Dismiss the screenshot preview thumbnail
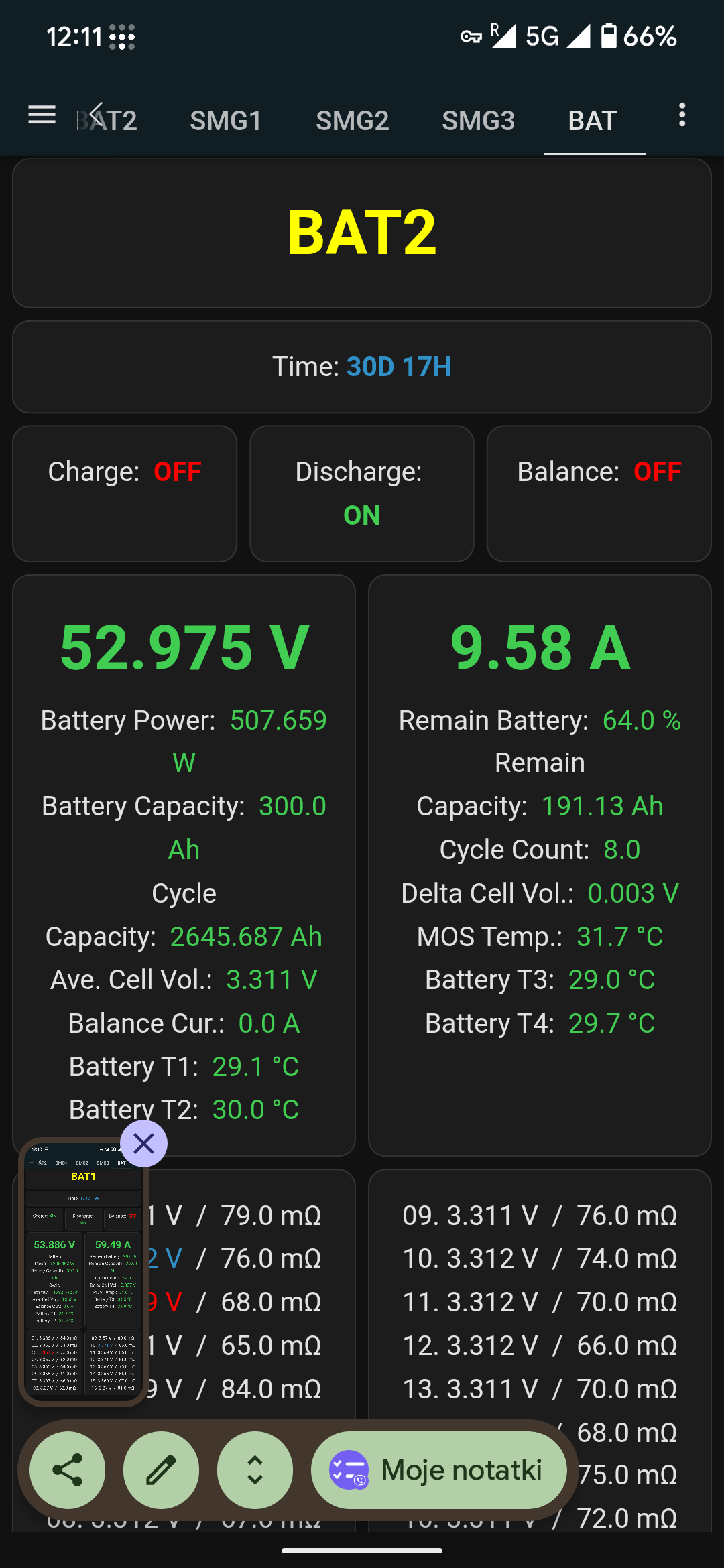 pyautogui.click(x=143, y=1143)
